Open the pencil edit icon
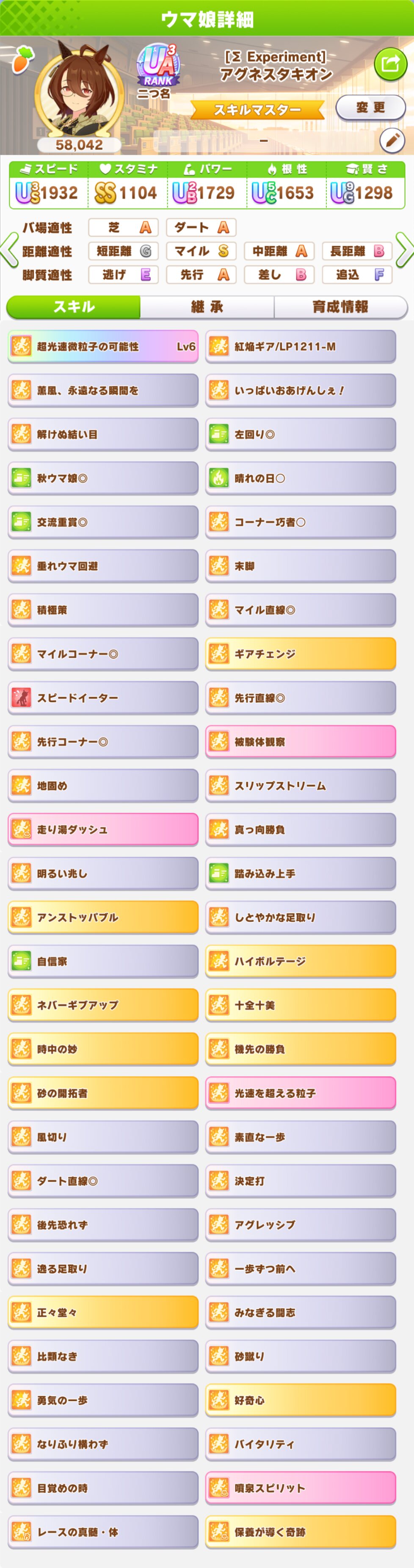 [x=392, y=141]
